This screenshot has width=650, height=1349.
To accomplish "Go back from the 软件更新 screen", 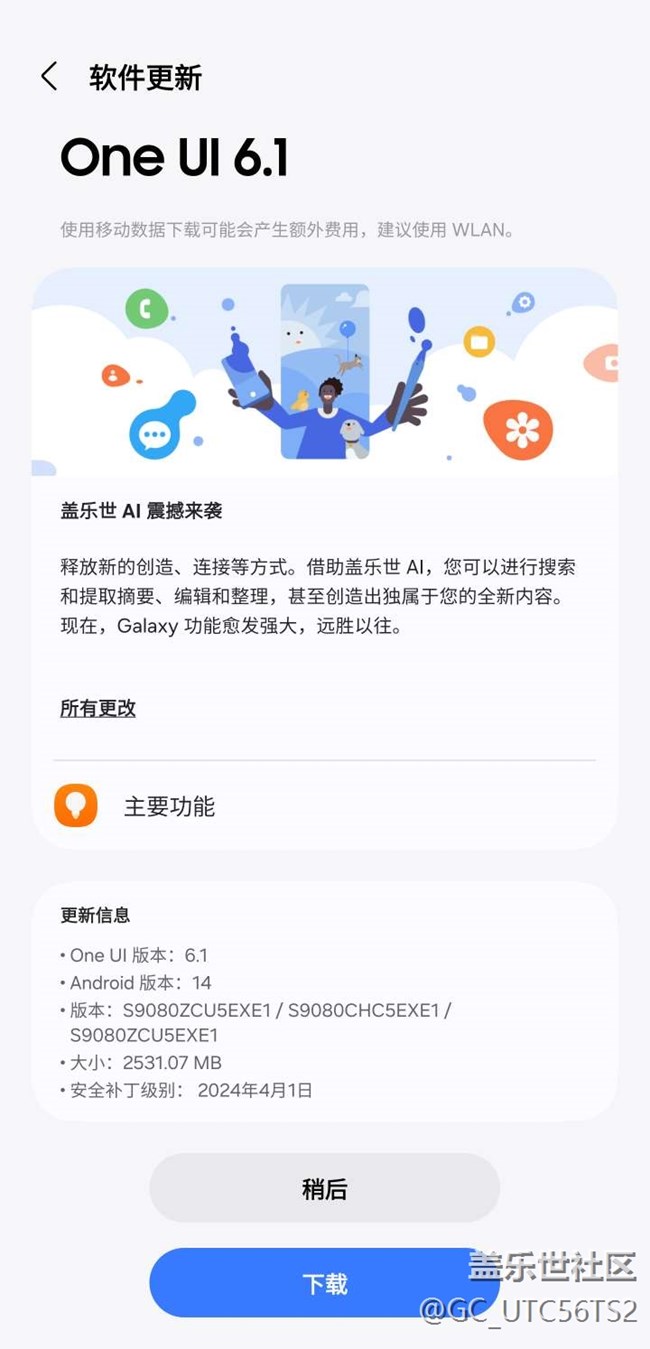I will pyautogui.click(x=49, y=77).
